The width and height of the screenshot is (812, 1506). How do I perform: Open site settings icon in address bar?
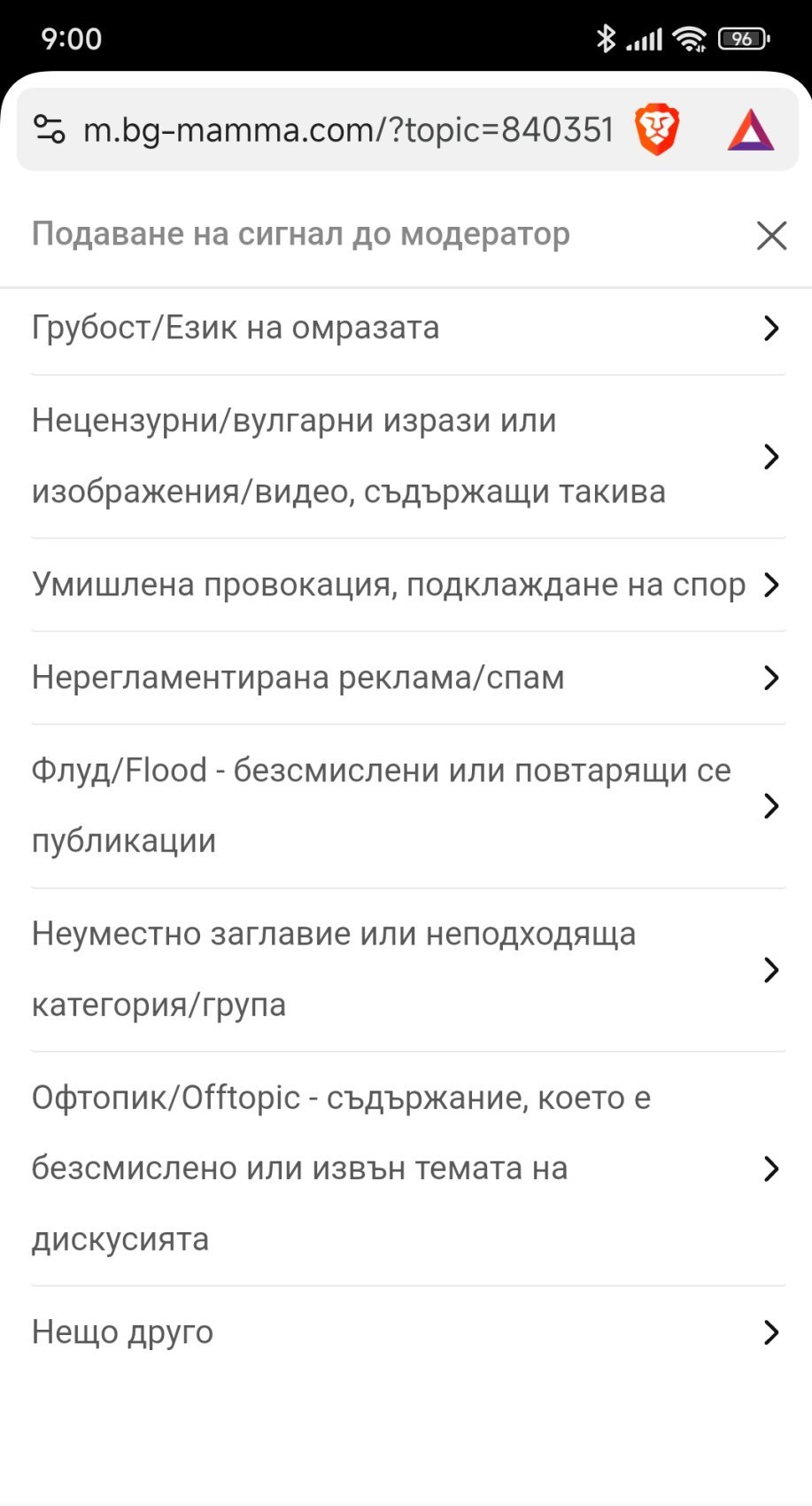(x=50, y=130)
